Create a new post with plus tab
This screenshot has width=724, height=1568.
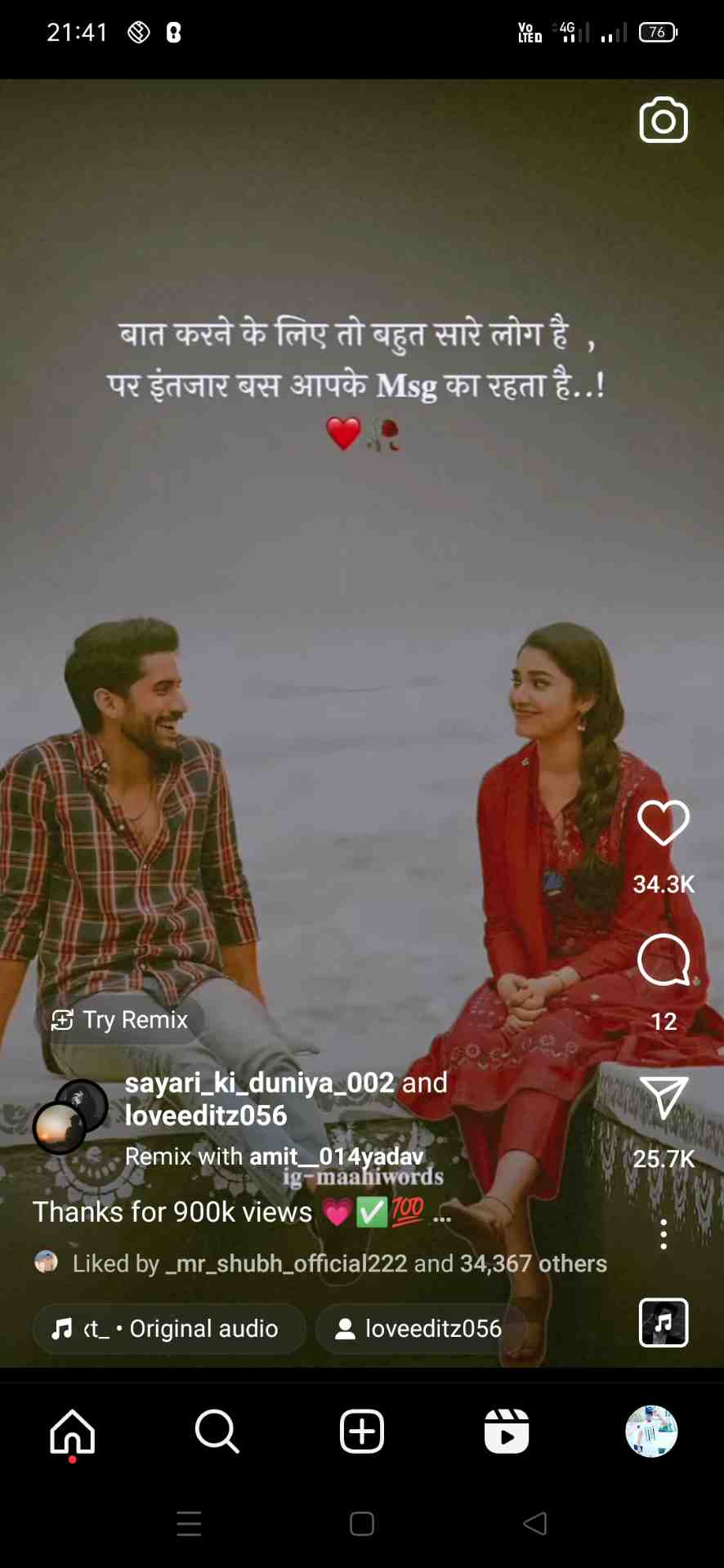click(361, 1432)
